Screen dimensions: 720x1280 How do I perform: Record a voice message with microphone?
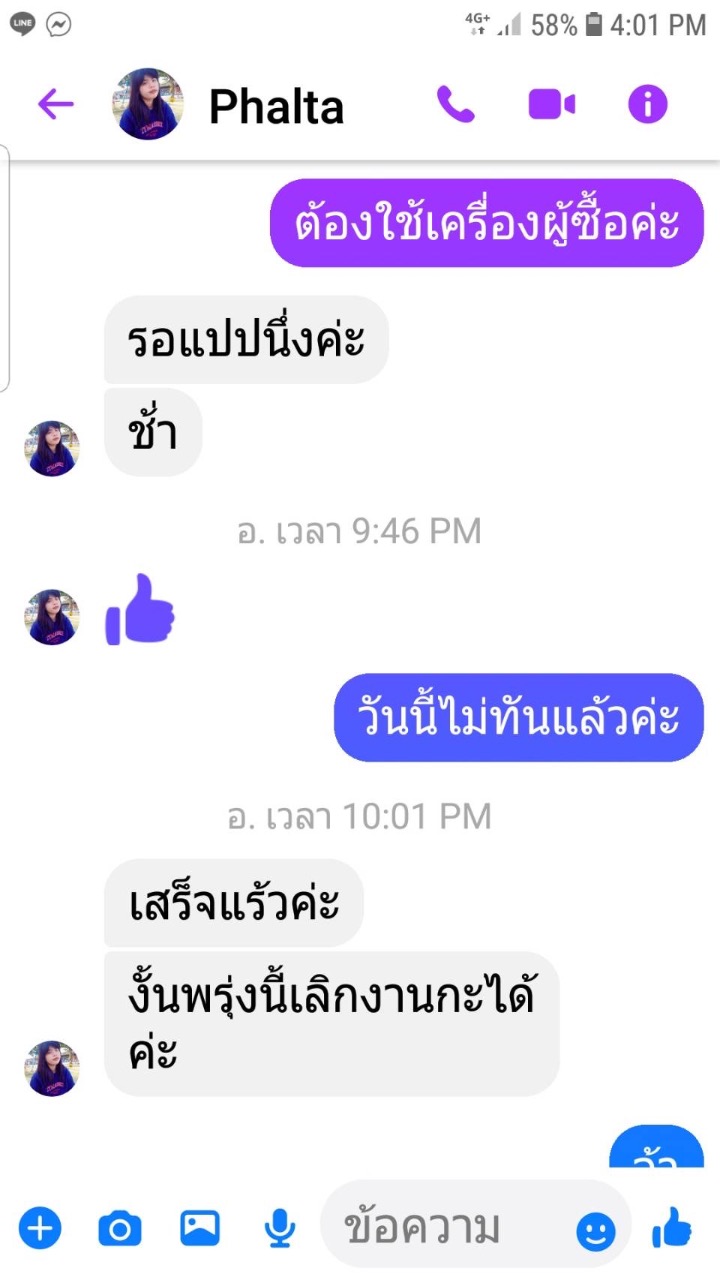tap(280, 1227)
